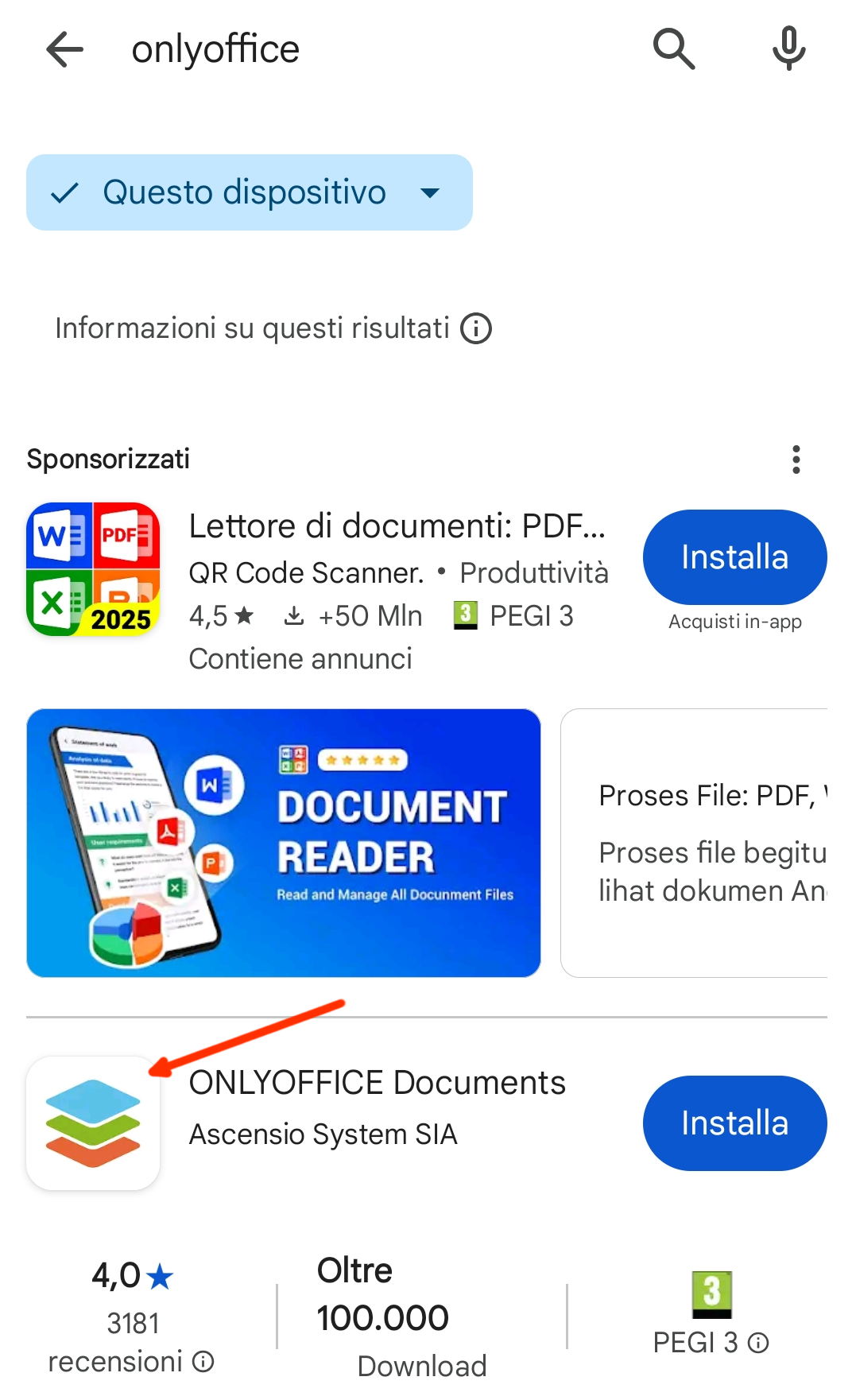Open the ONLYOFFICE Documents app page
This screenshot has height=1400, width=856.
377,1084
